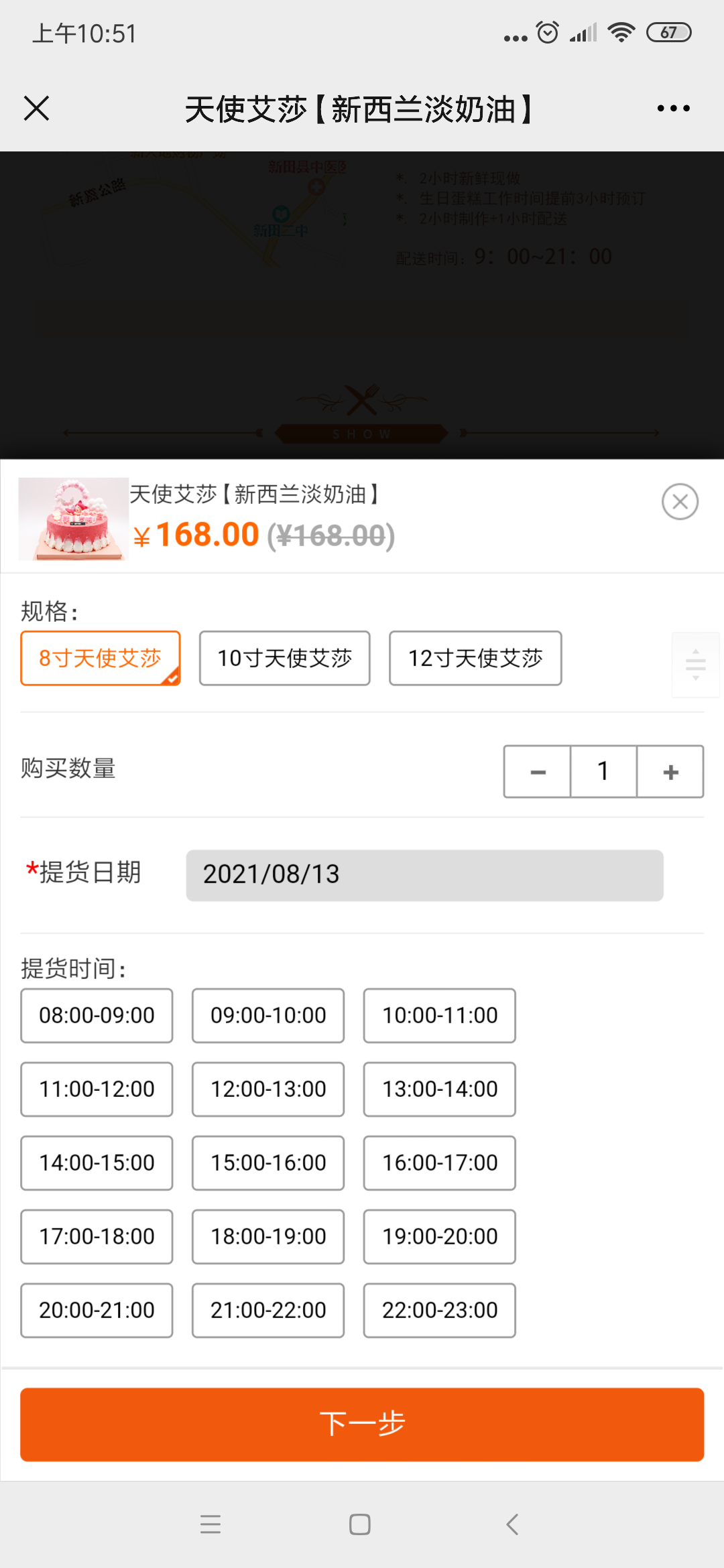Screen dimensions: 724x1568
Task: Select the 22:00-23:00 time slot
Action: pyautogui.click(x=440, y=1310)
